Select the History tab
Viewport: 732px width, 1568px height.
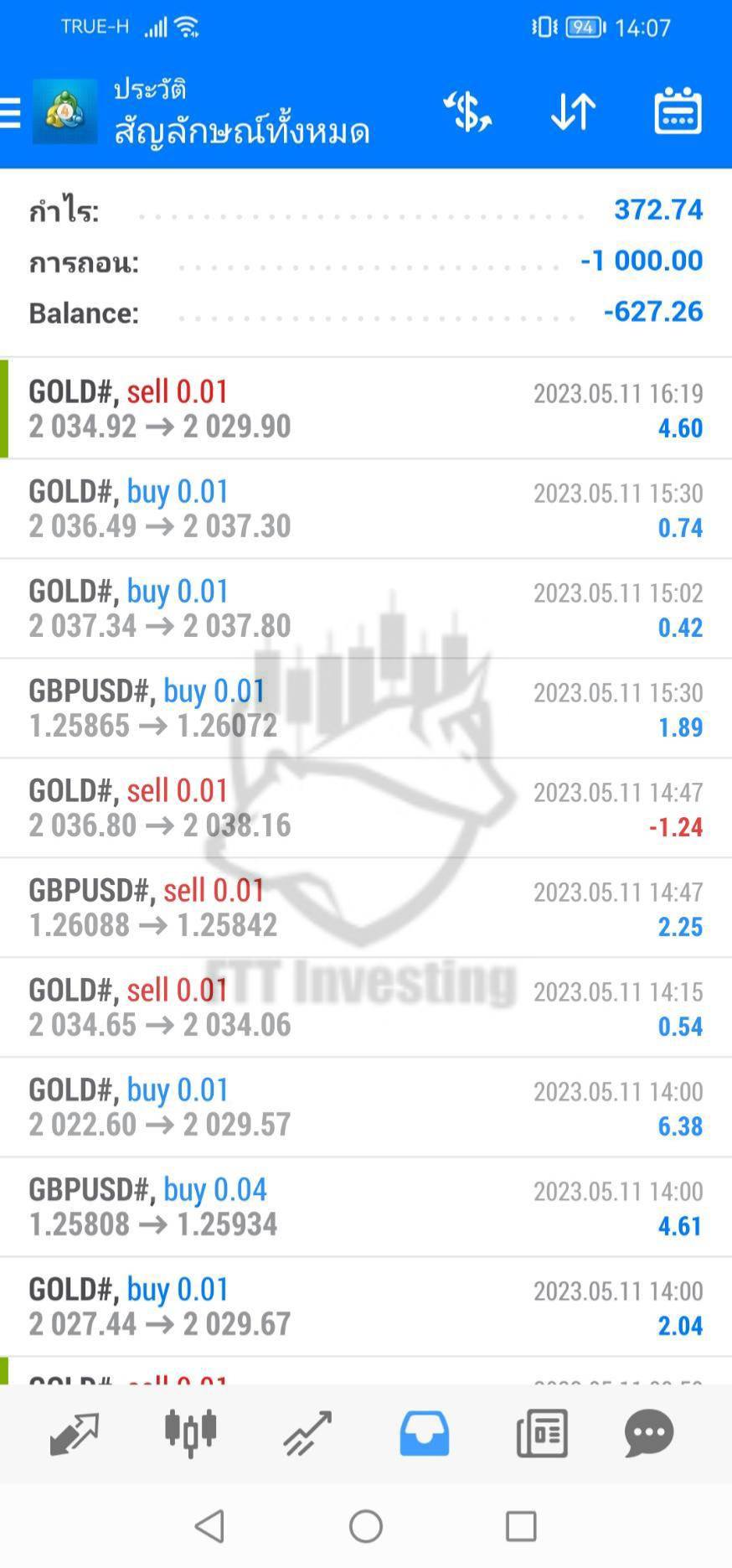(425, 1433)
